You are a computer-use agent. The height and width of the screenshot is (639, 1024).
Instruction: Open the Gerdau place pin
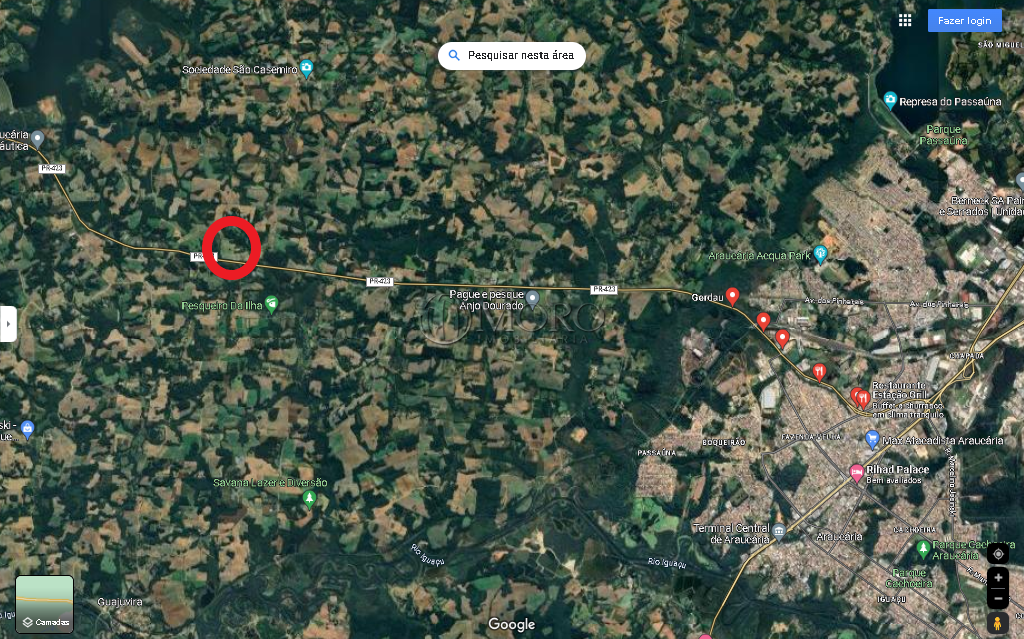(x=732, y=296)
